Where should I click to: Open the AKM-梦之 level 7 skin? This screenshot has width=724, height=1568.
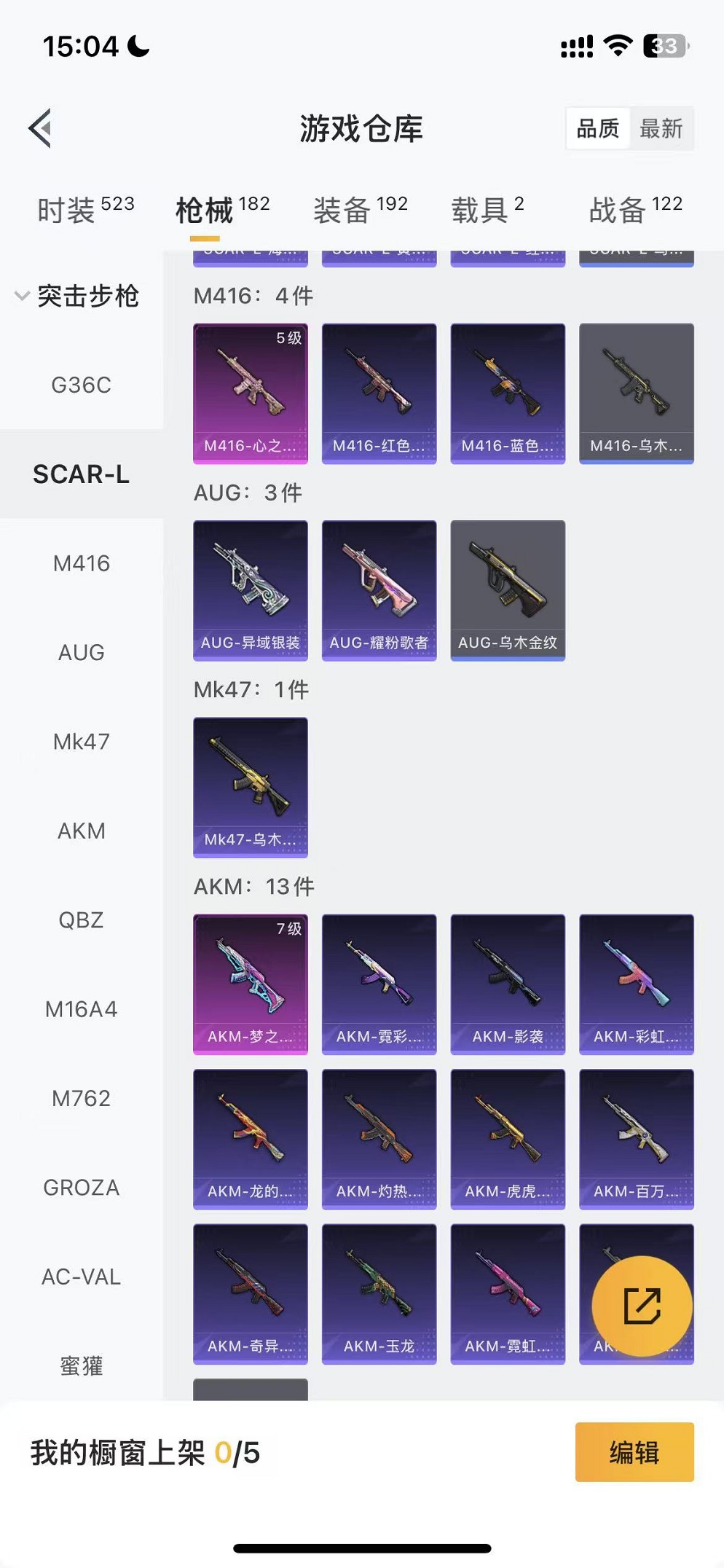[x=250, y=984]
